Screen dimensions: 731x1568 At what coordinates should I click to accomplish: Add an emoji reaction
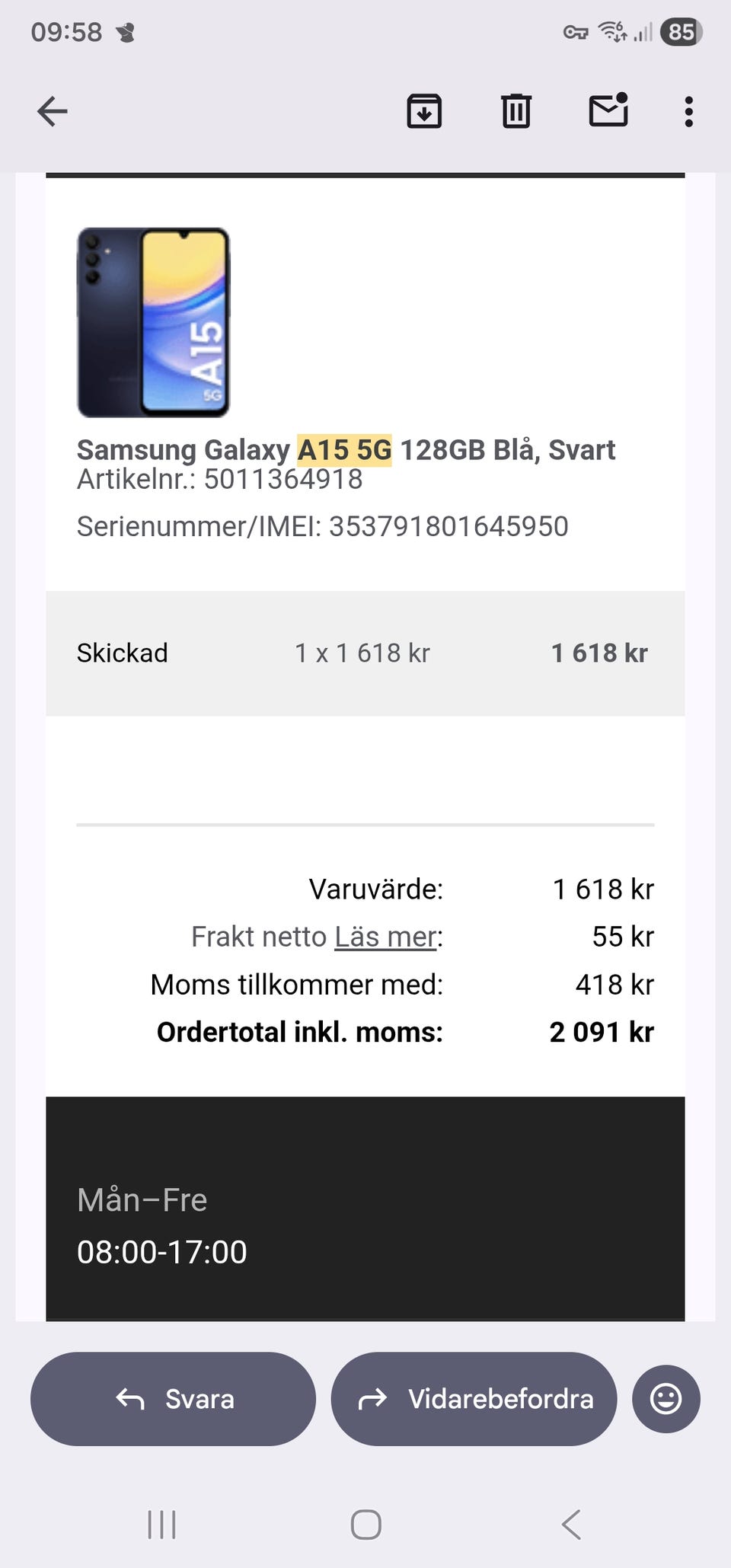click(x=666, y=1399)
